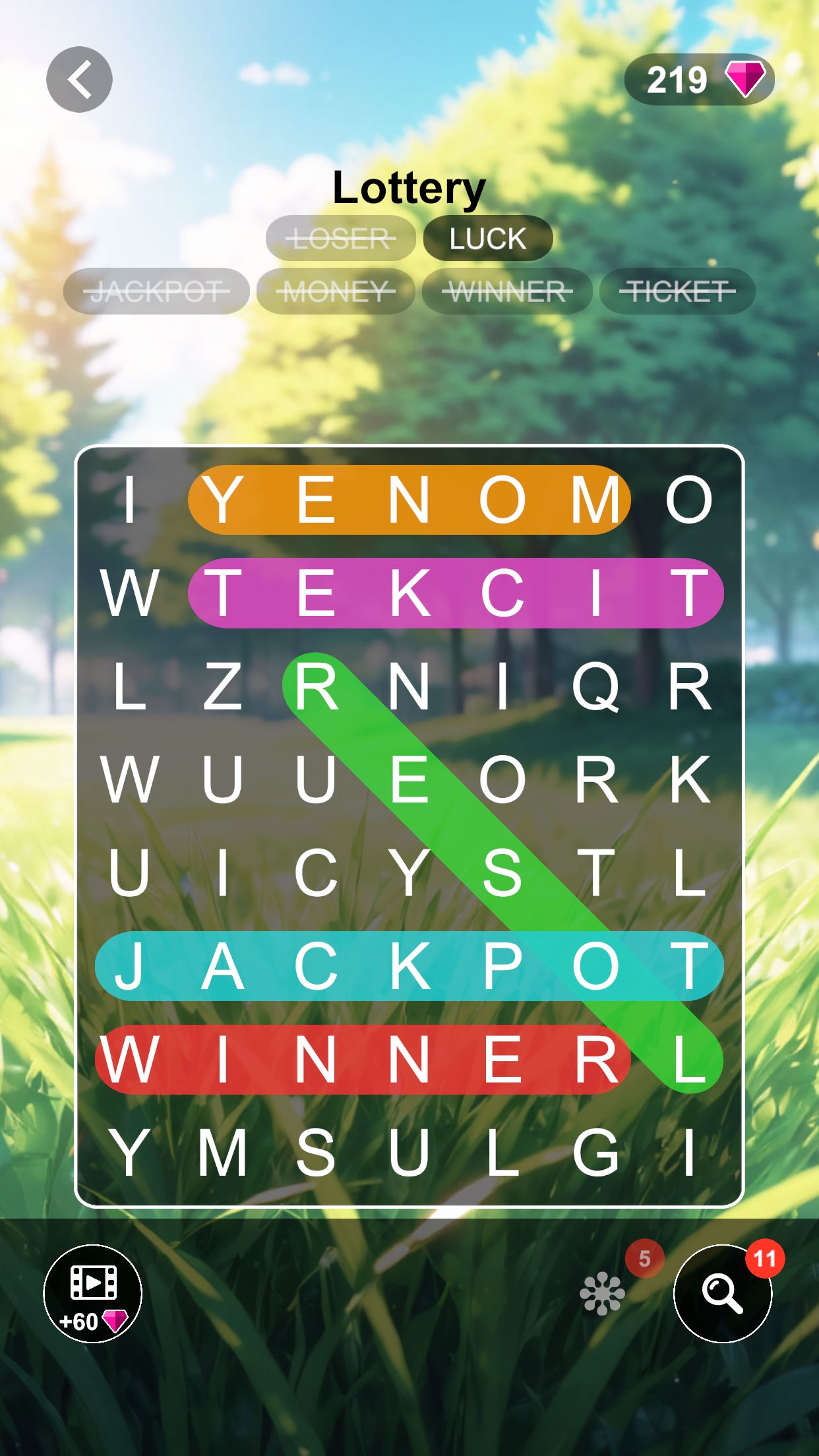Tap letter Q in the grid

coord(595,686)
